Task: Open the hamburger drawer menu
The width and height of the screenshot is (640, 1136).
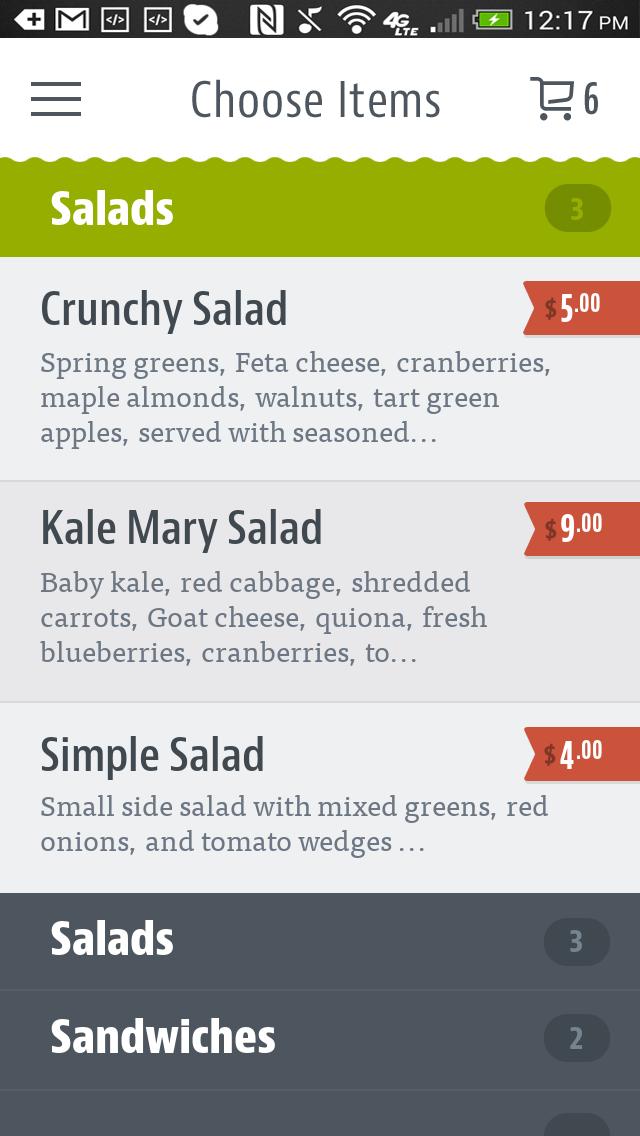Action: (56, 99)
